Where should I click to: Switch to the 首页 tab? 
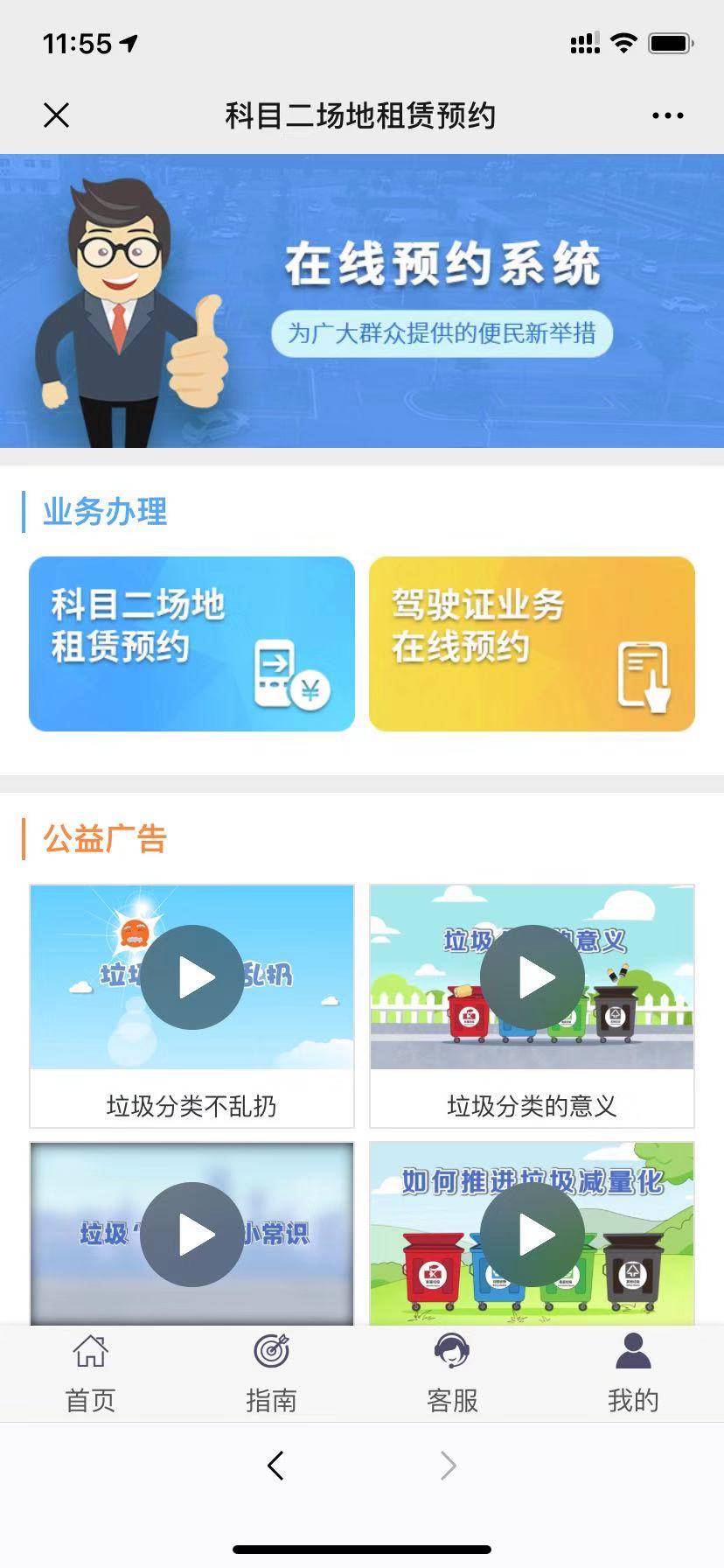pyautogui.click(x=90, y=1373)
